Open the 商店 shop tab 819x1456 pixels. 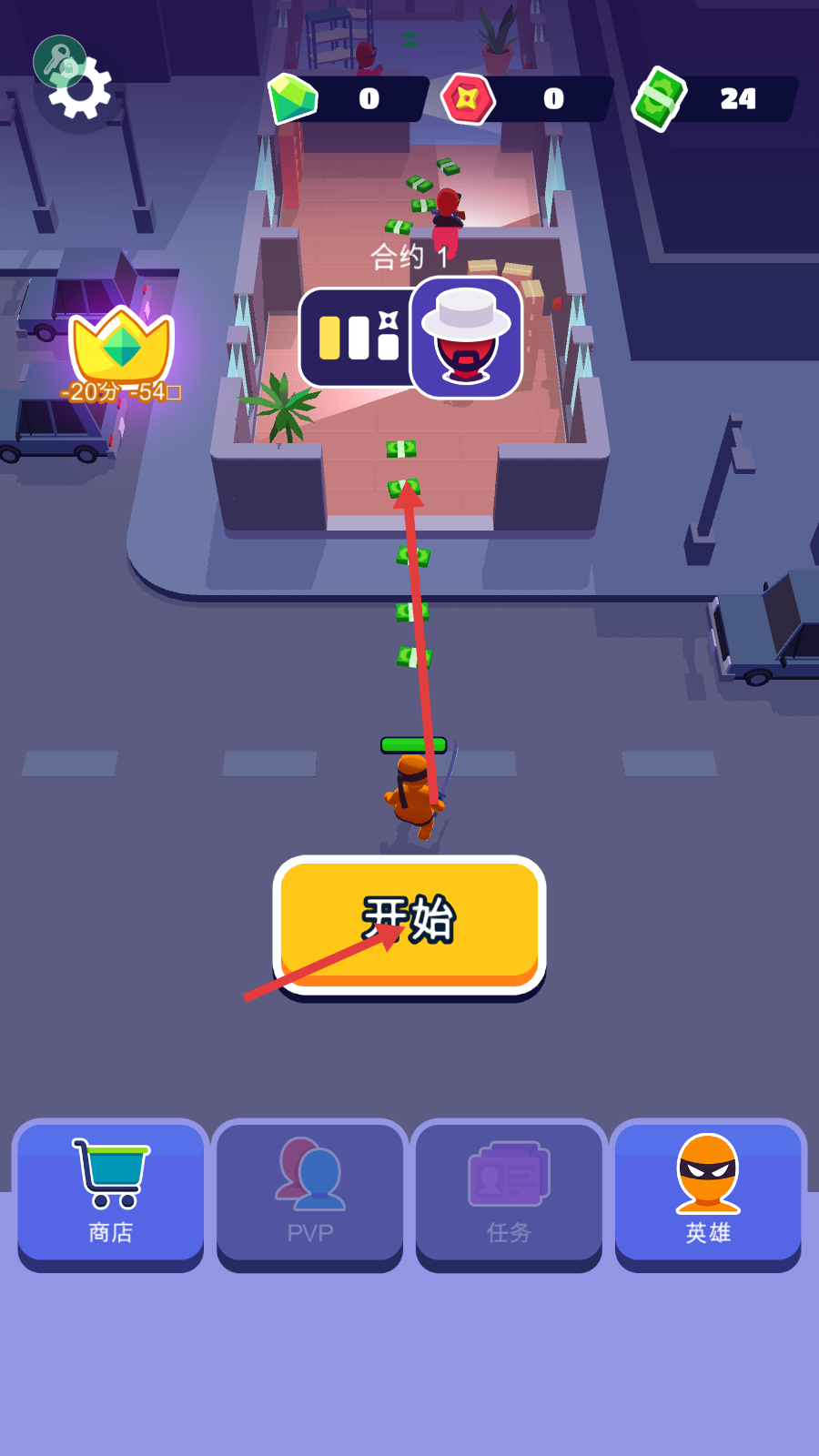[111, 1192]
